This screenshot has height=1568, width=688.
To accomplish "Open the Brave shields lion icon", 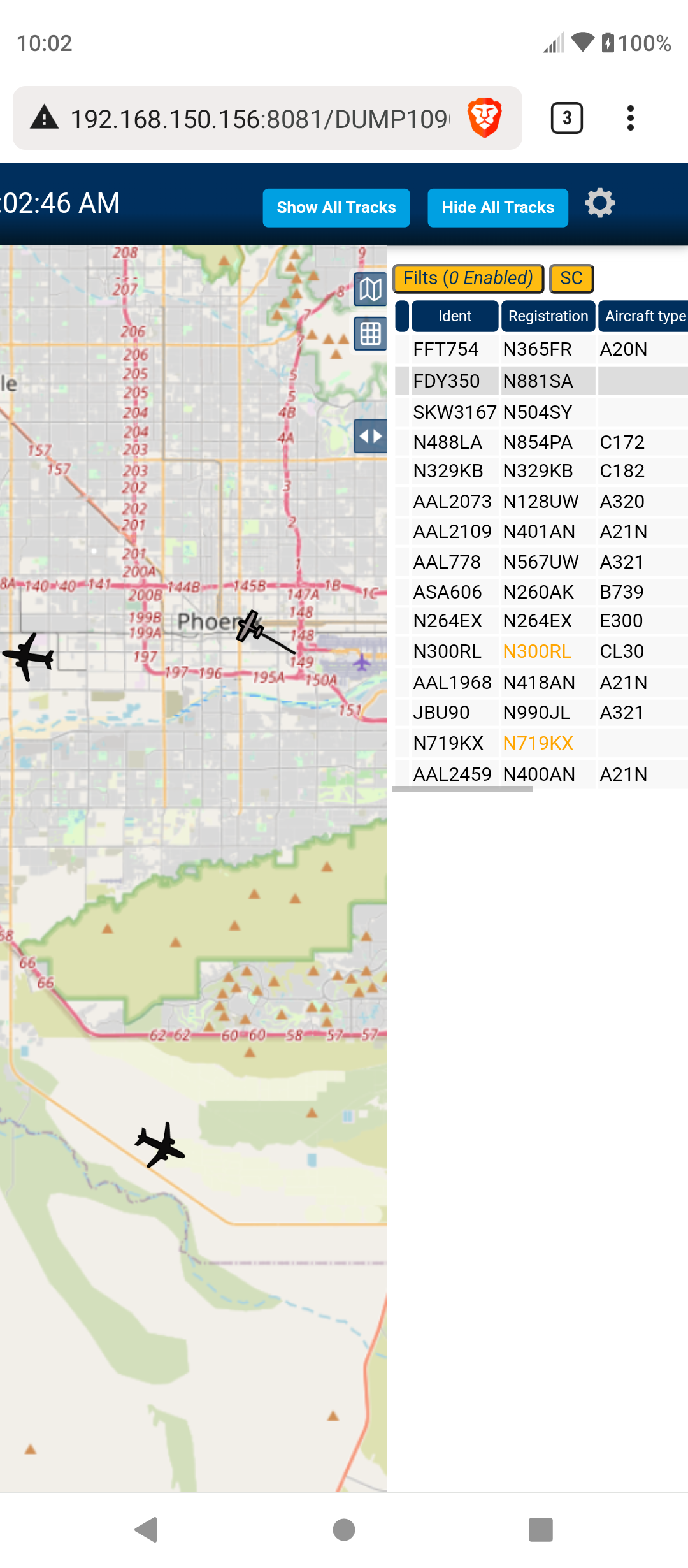I will [485, 118].
